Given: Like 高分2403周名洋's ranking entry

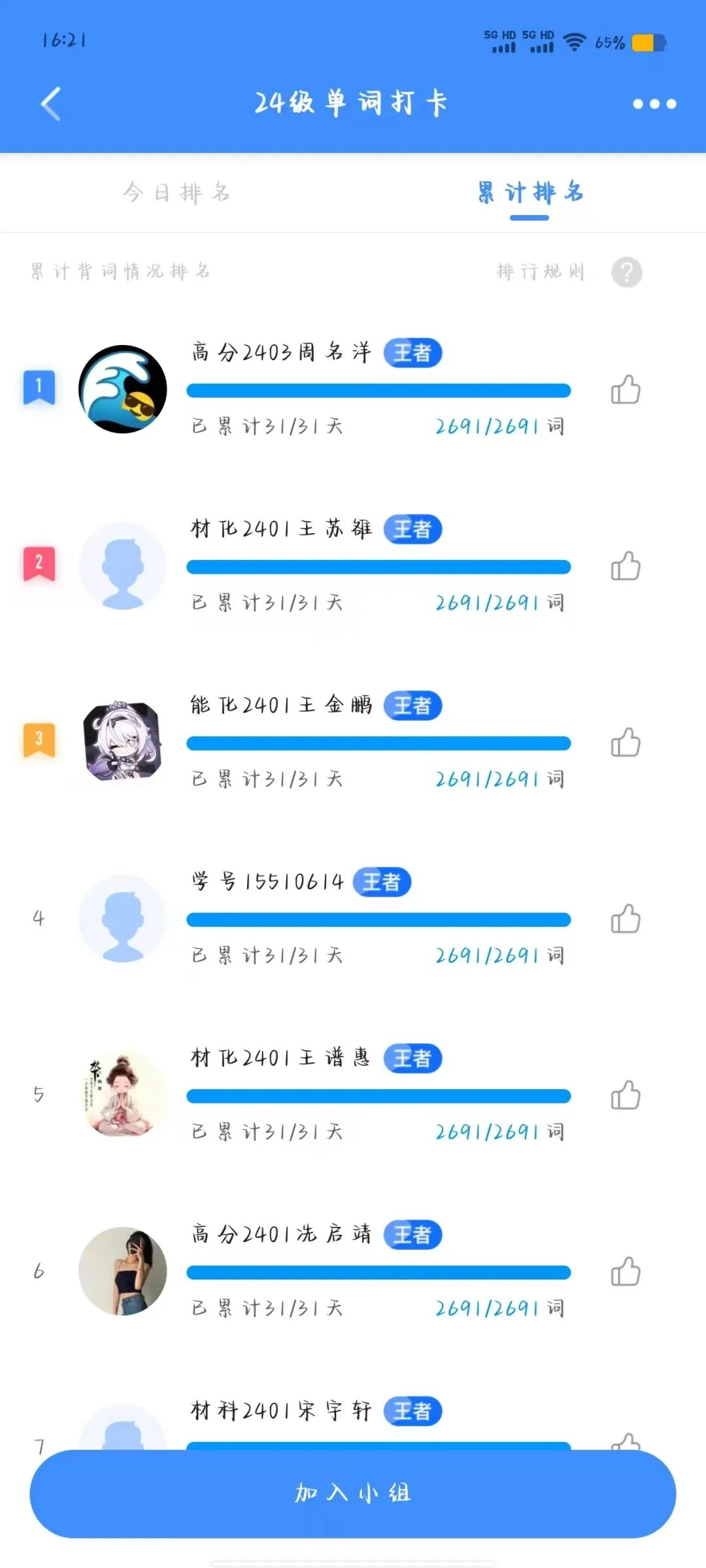Looking at the screenshot, I should 625,390.
